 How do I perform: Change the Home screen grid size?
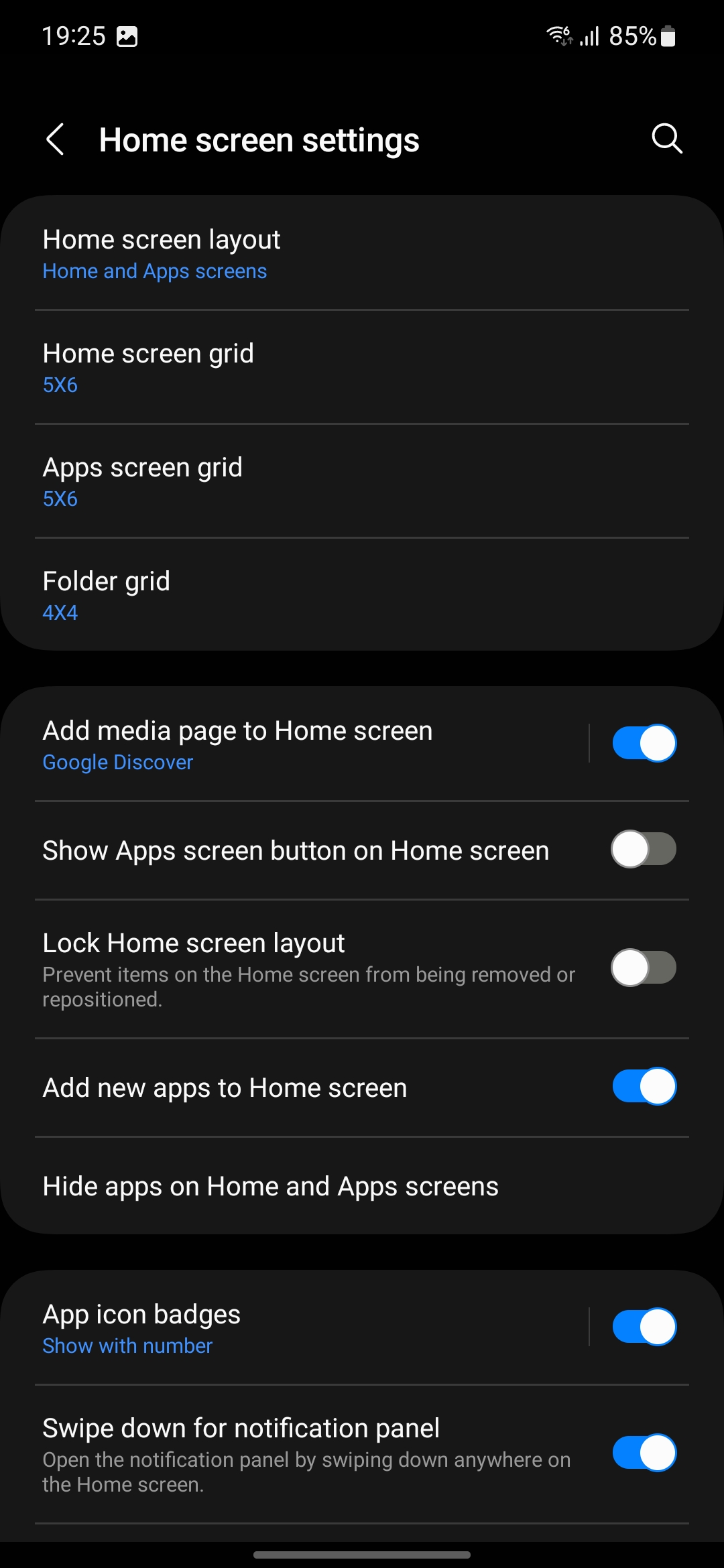click(362, 368)
